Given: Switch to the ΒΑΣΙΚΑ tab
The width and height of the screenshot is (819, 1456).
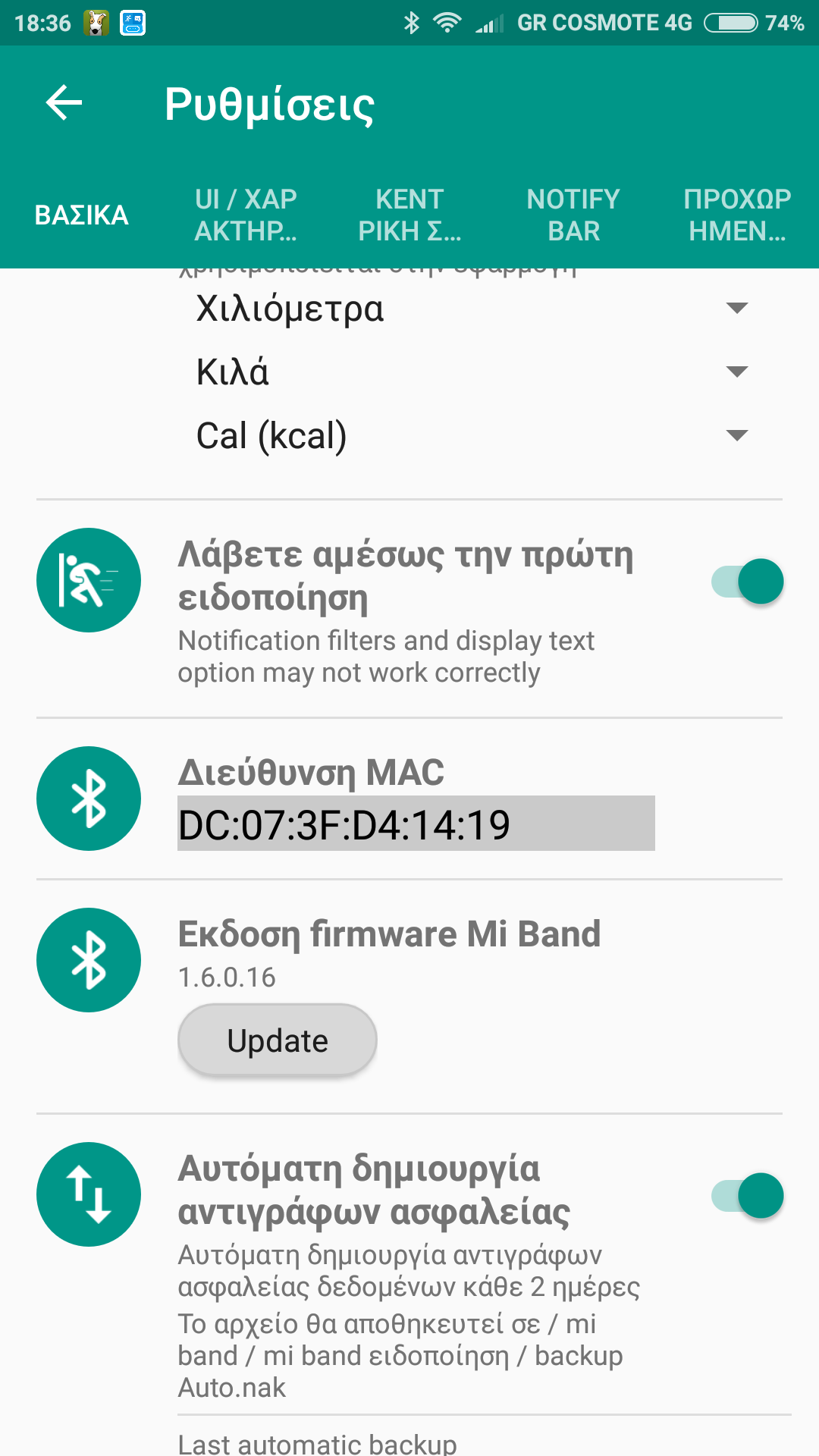Looking at the screenshot, I should [x=82, y=215].
